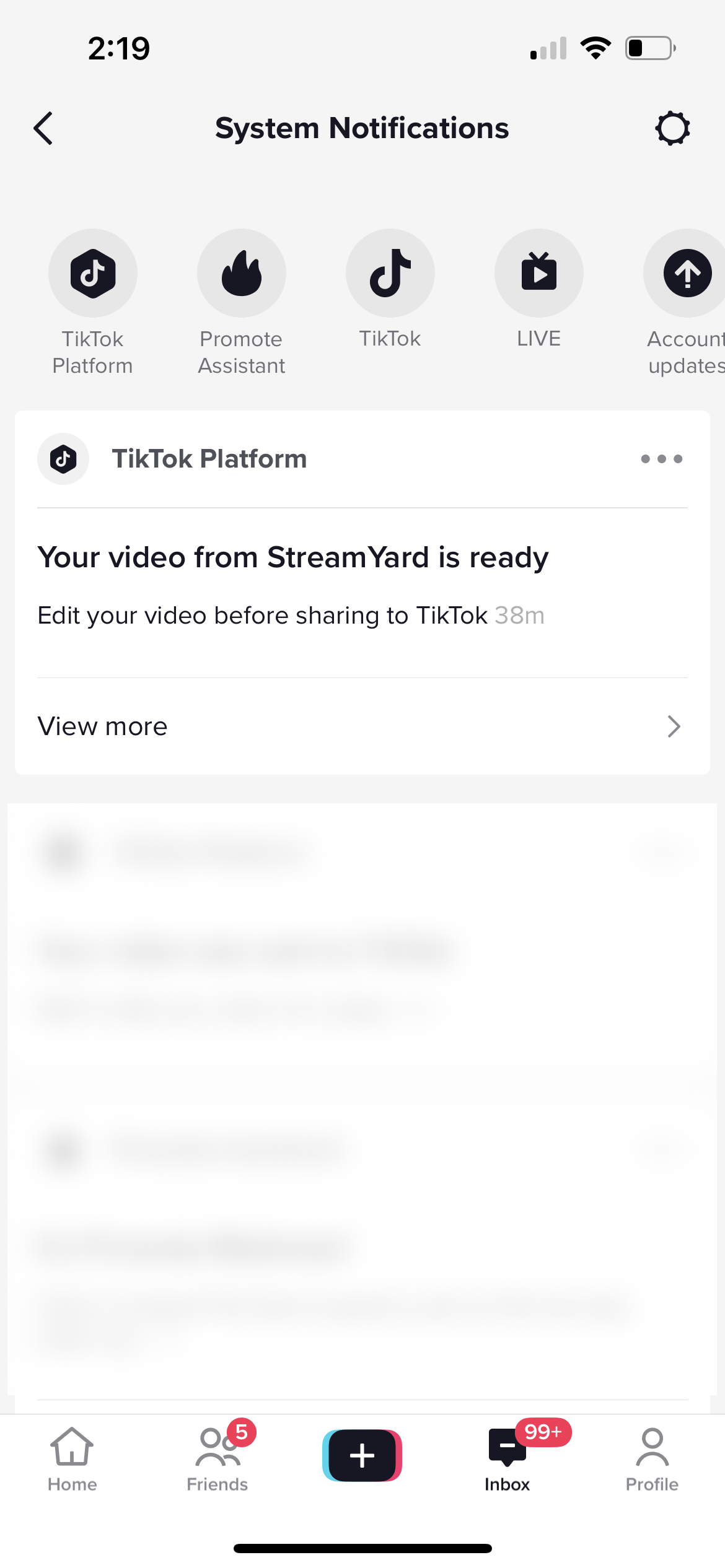Filter by TikTok Platform category
Image resolution: width=725 pixels, height=1568 pixels.
tap(93, 273)
